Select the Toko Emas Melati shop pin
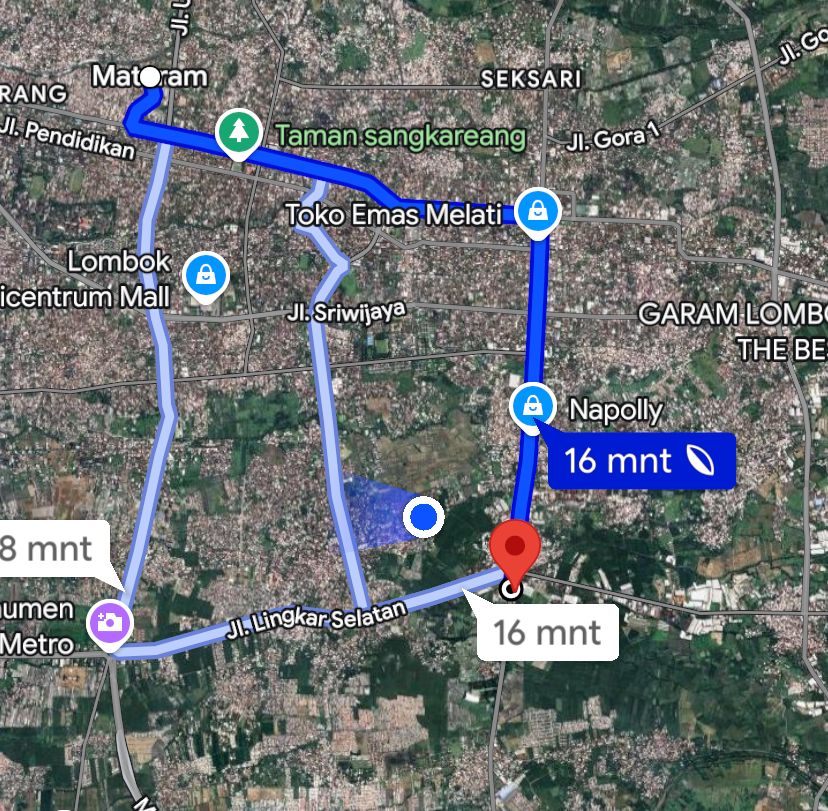Viewport: 828px width, 811px height. pos(538,212)
